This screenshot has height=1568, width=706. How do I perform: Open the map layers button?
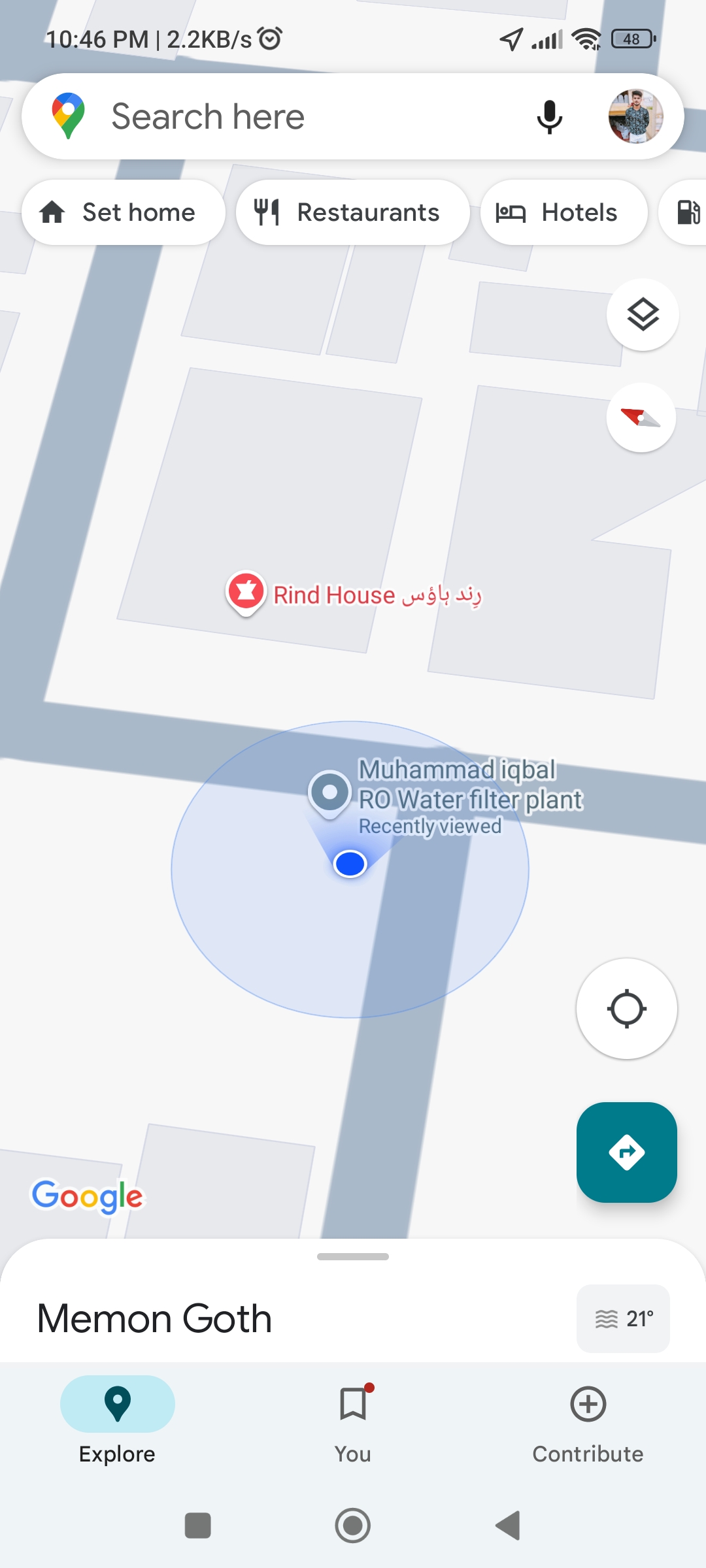click(x=643, y=315)
